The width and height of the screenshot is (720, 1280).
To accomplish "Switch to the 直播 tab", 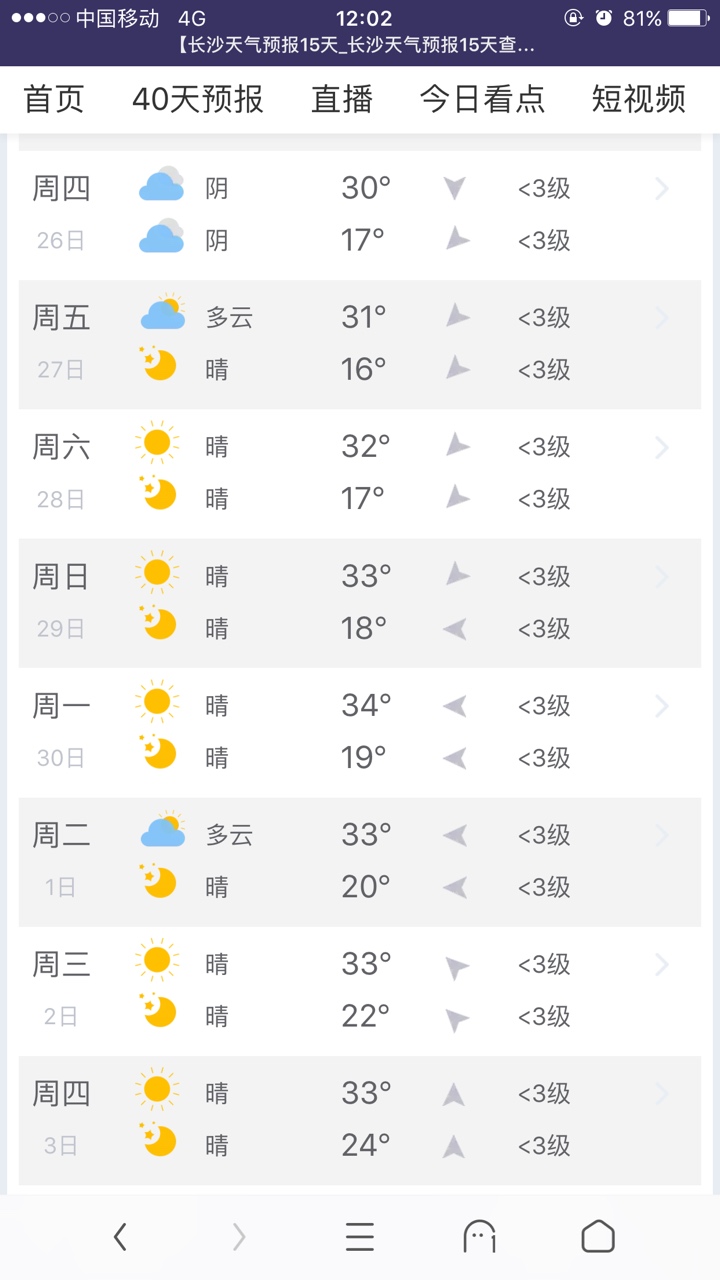I will tap(342, 99).
